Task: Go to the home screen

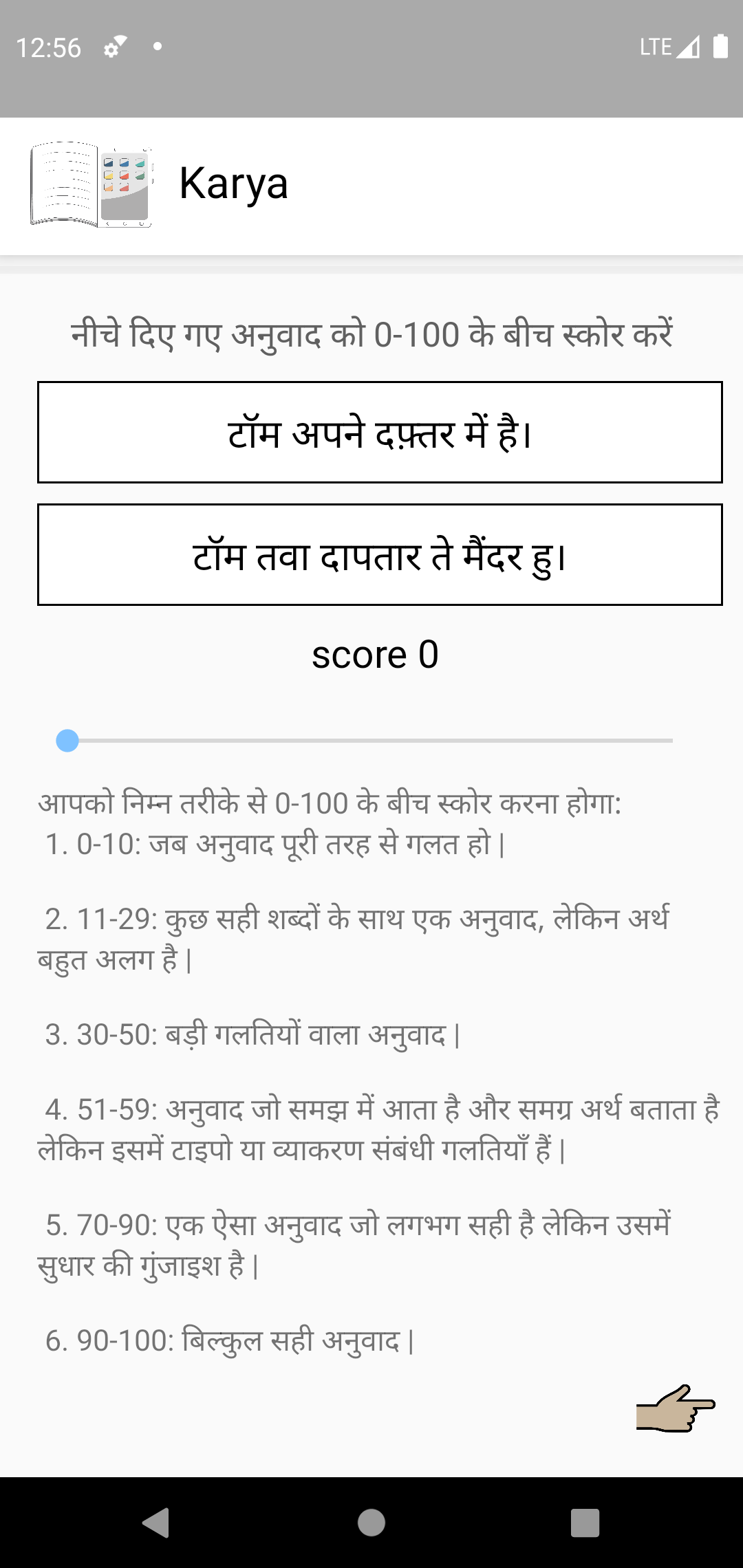Action: pyautogui.click(x=371, y=1522)
